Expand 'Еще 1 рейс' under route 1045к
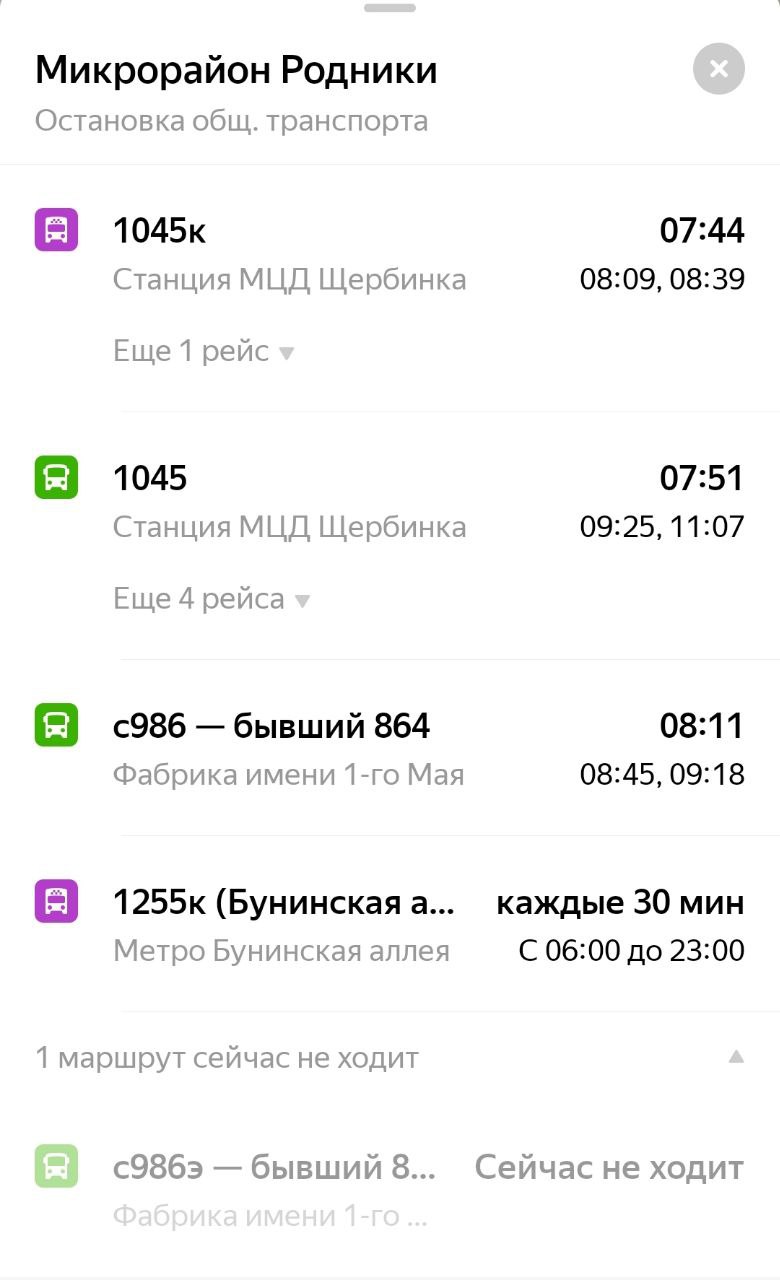The width and height of the screenshot is (780, 1280). click(203, 352)
